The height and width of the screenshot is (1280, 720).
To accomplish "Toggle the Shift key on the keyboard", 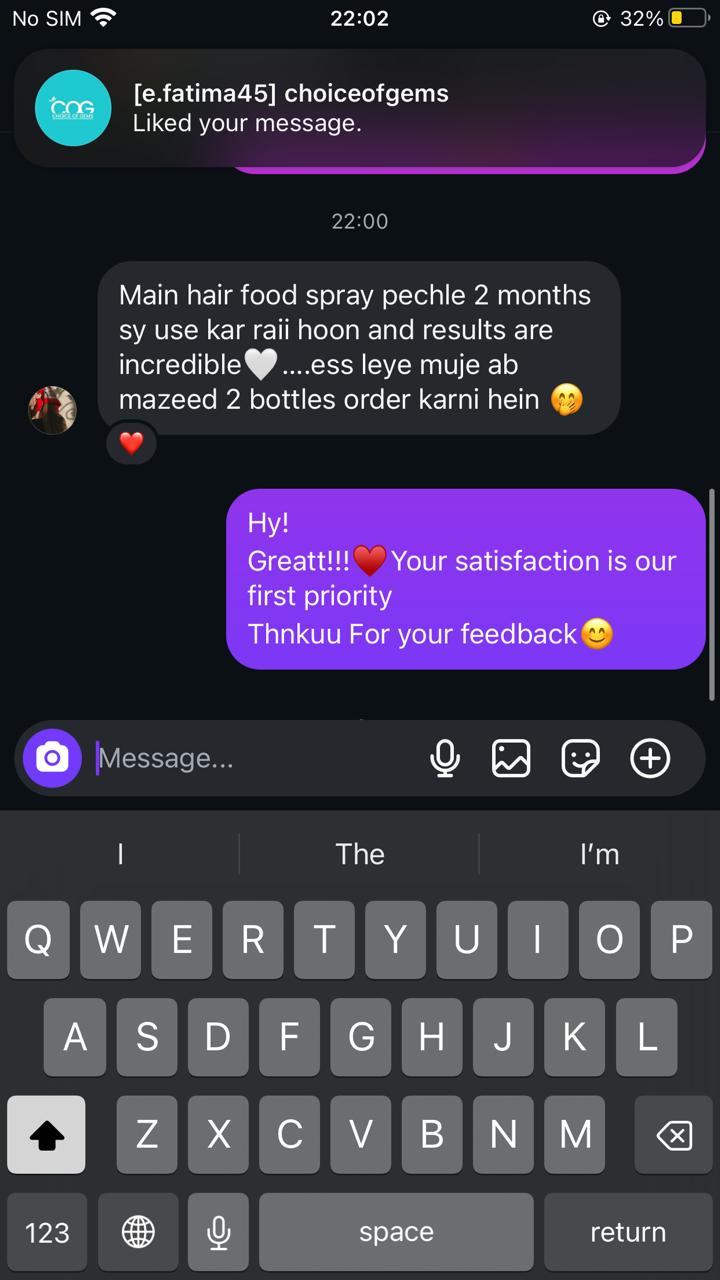I will [46, 1135].
